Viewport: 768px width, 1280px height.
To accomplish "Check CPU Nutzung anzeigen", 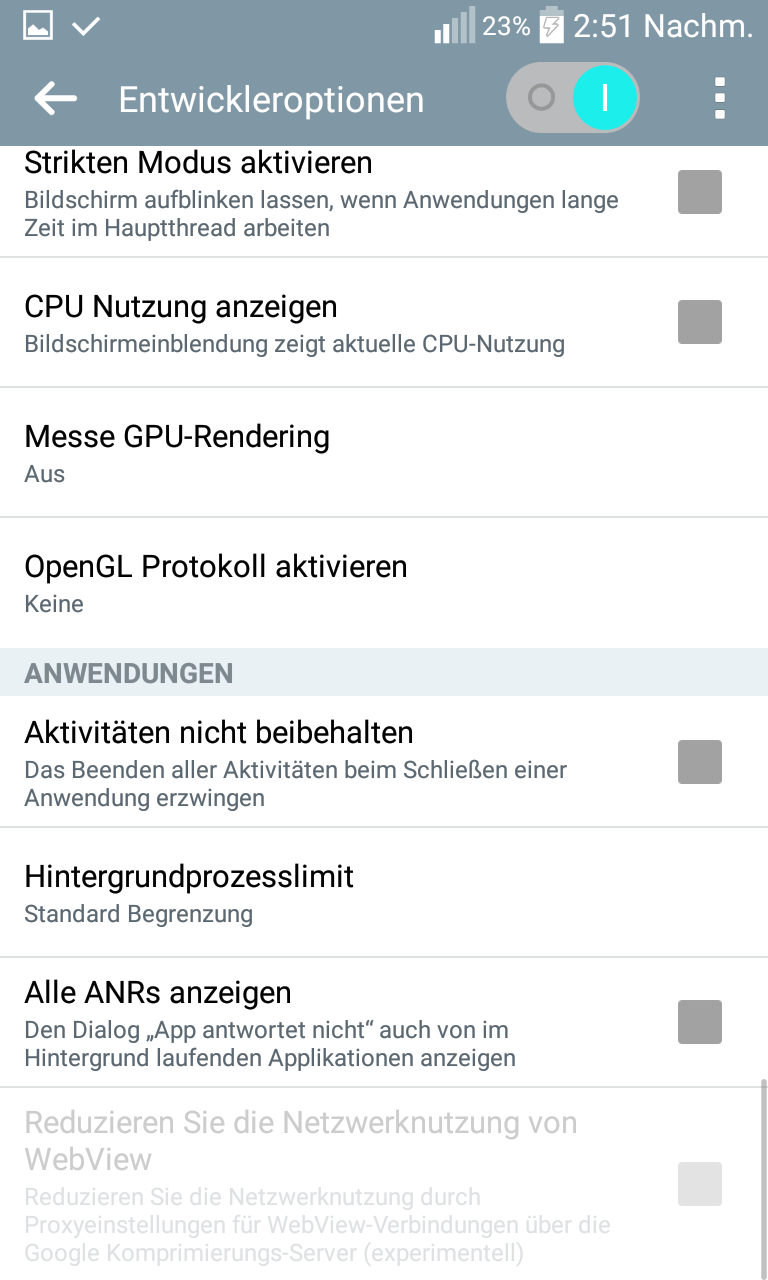I will tap(699, 322).
